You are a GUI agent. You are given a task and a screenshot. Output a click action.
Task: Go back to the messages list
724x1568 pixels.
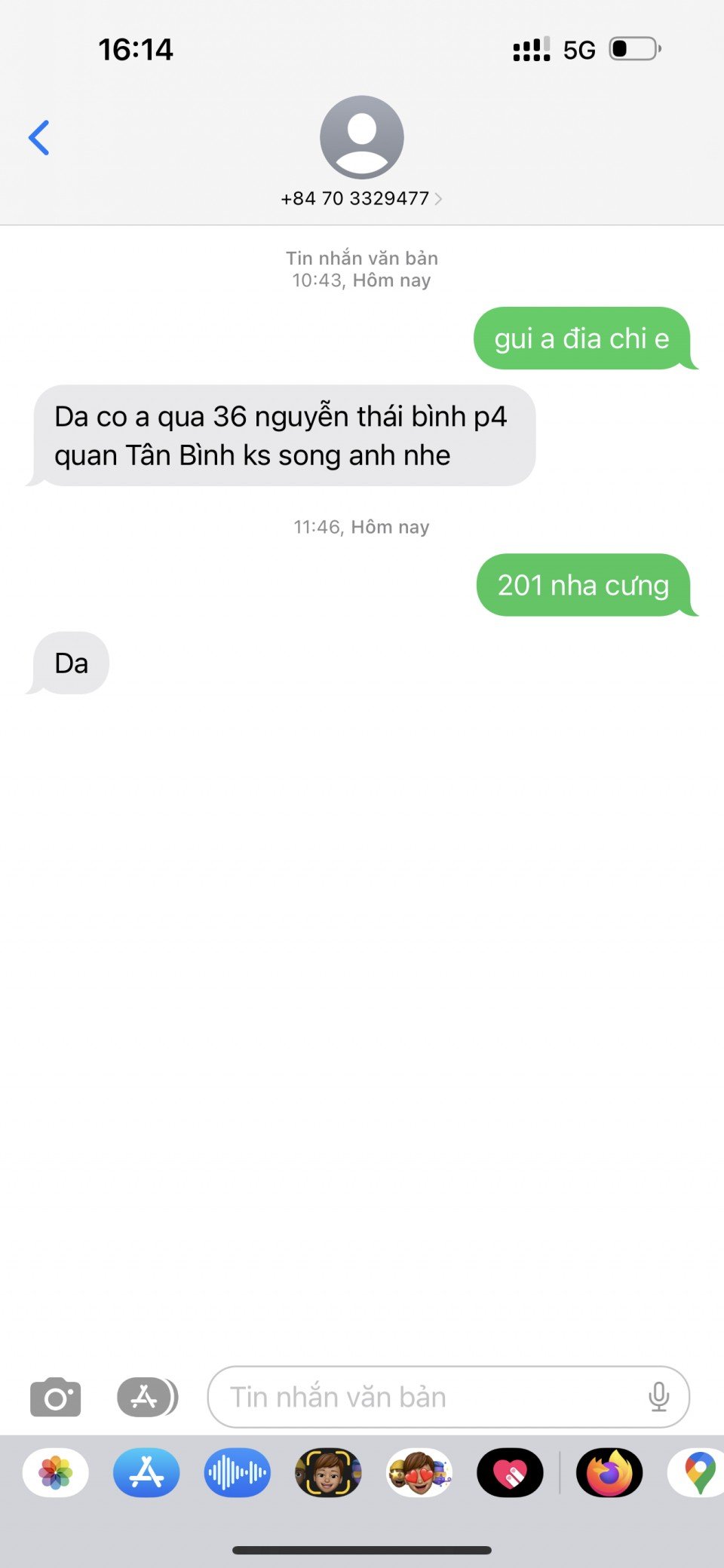(x=39, y=138)
